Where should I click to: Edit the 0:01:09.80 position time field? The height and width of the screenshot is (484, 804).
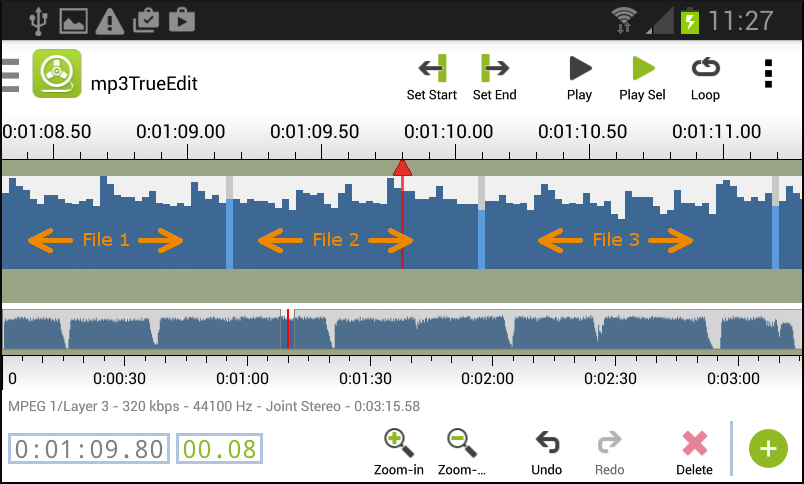pos(89,449)
